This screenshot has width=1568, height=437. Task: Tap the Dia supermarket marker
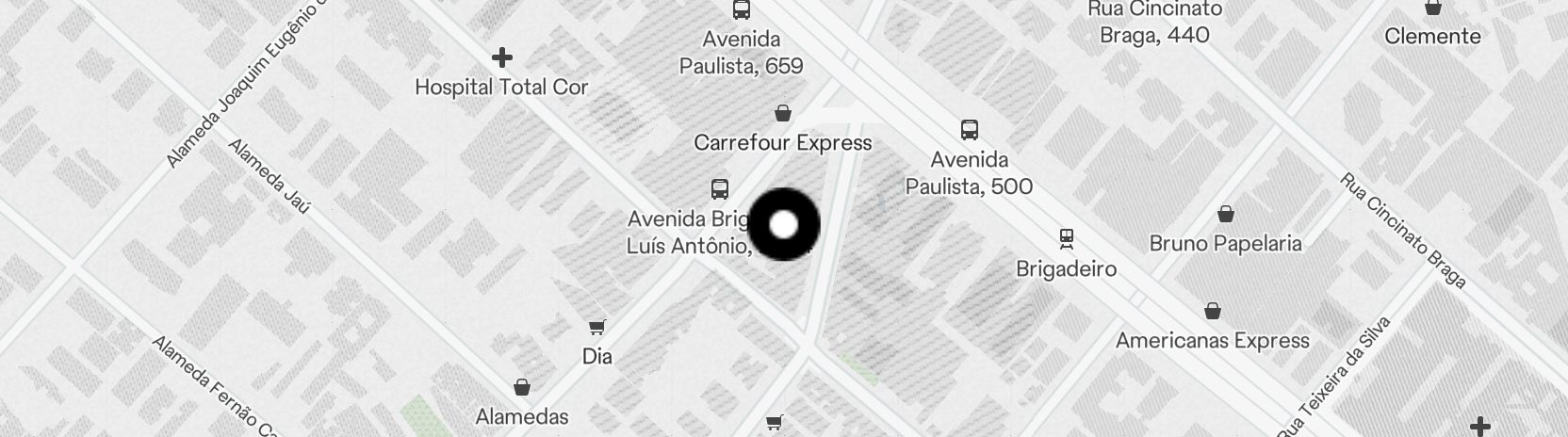pyautogui.click(x=596, y=328)
